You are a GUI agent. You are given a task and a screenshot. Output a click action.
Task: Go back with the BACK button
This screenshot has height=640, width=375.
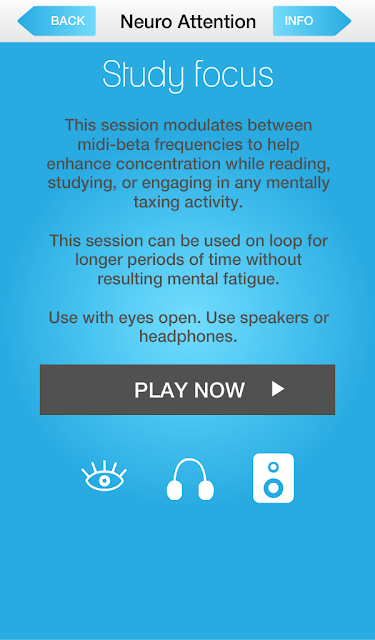[57, 21]
